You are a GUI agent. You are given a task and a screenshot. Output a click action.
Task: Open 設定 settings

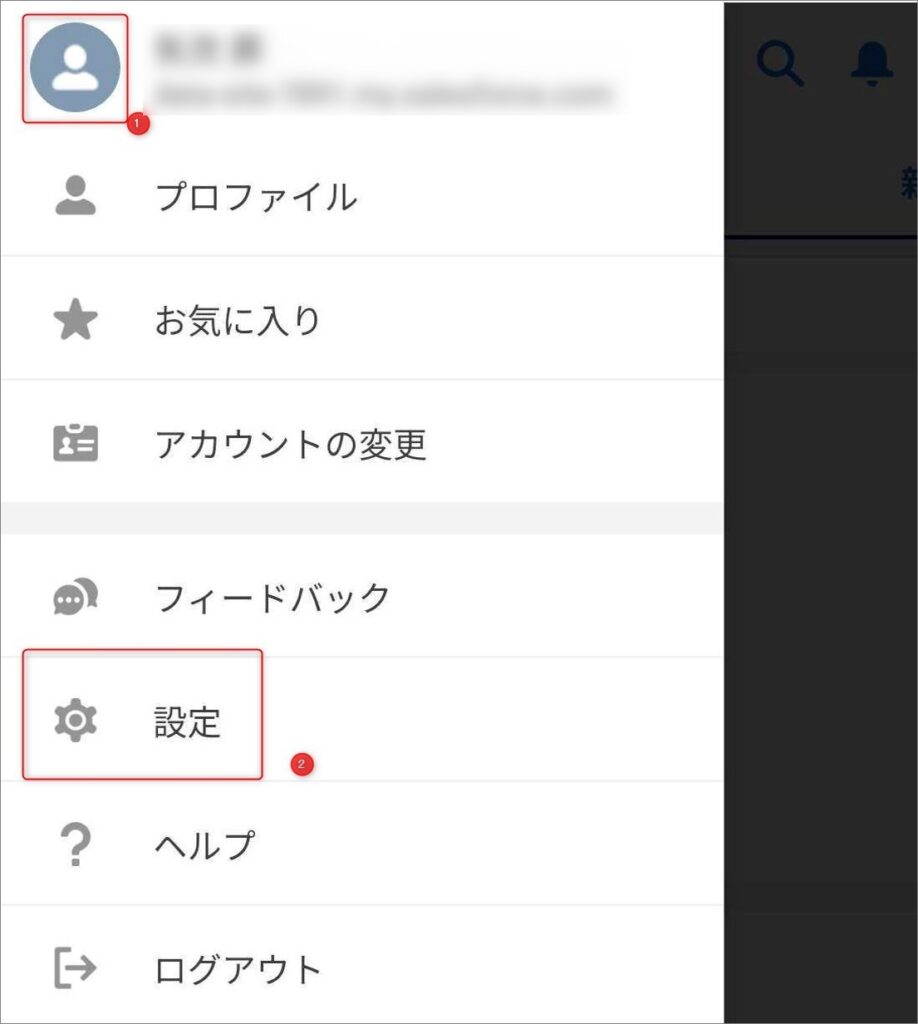coord(187,721)
